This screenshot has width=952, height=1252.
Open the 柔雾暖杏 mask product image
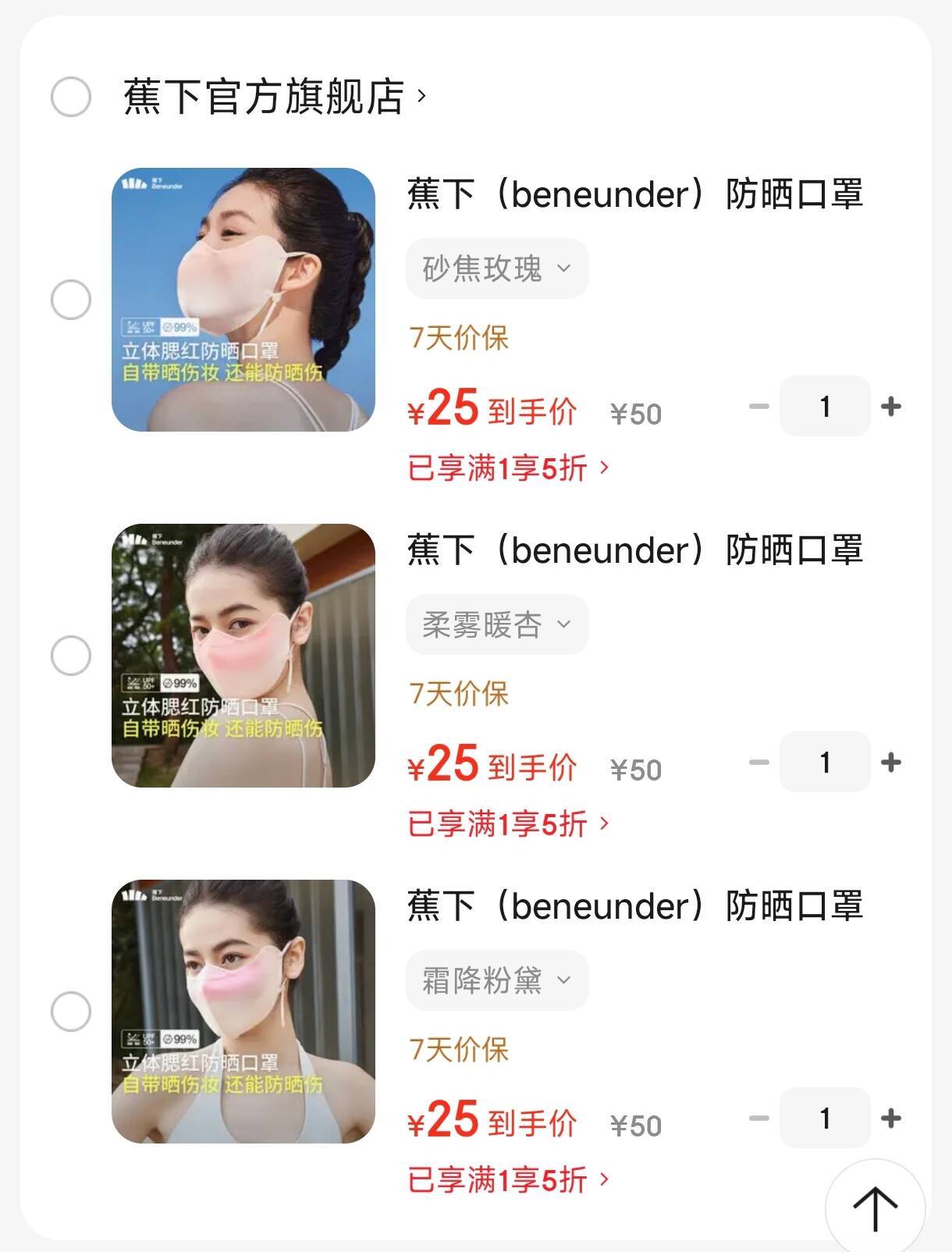pos(243,656)
